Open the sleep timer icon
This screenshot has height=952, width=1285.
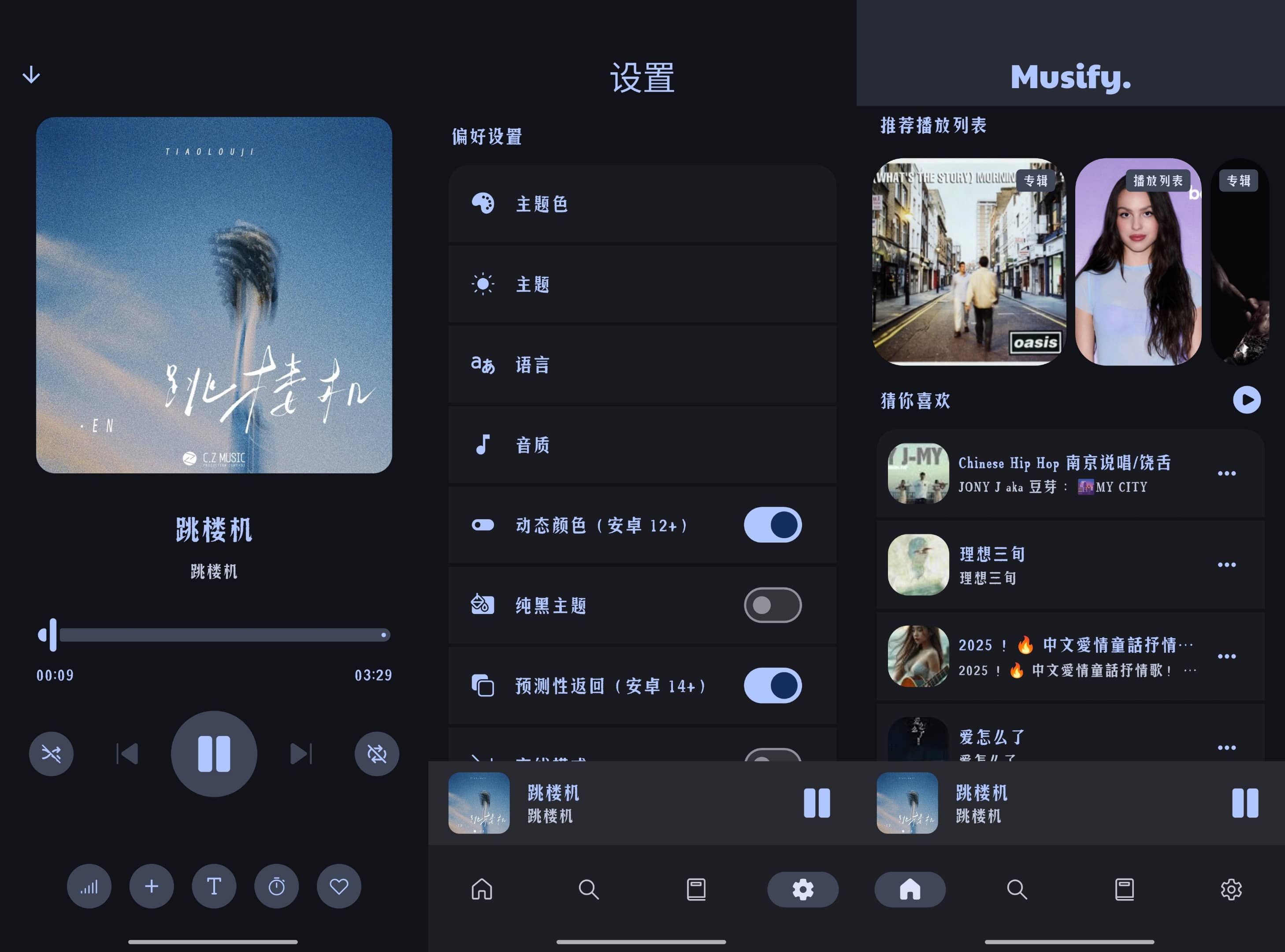[x=277, y=886]
